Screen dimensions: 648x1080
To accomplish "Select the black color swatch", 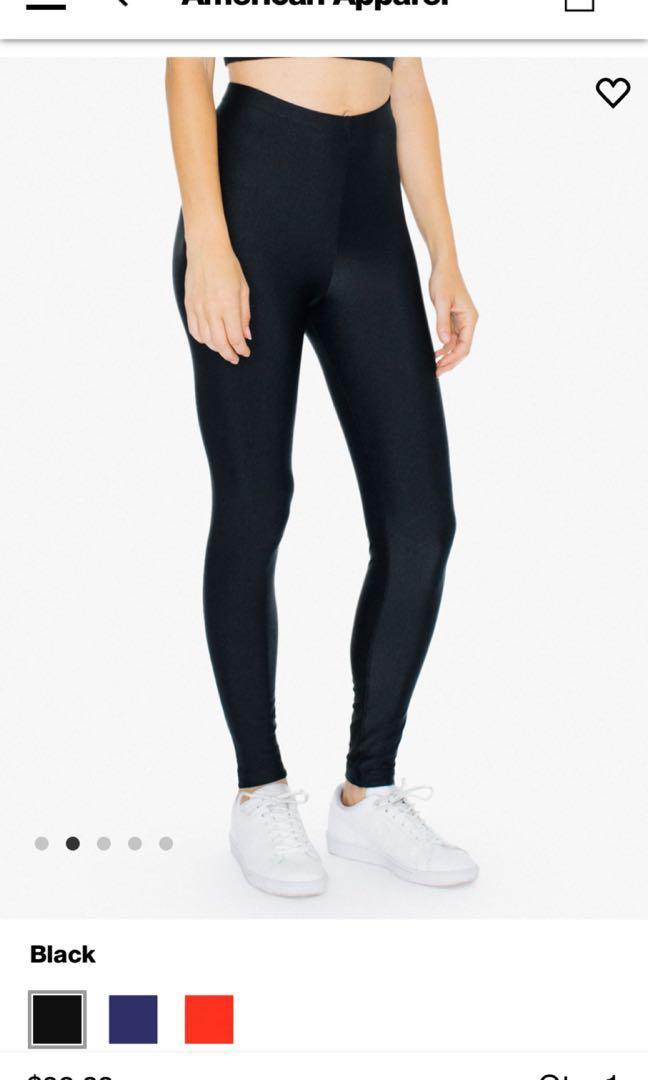I will [x=57, y=1019].
